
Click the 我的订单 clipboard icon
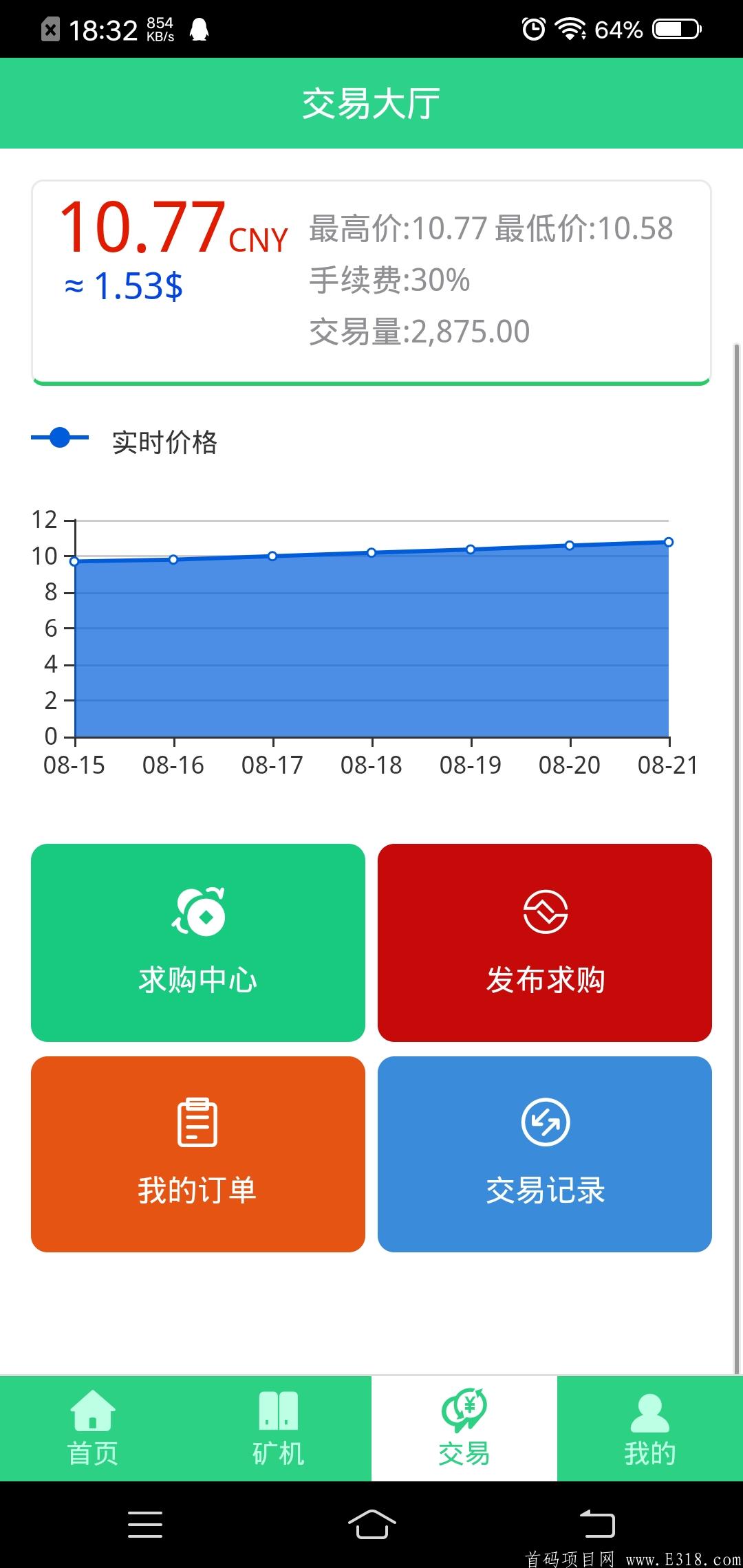[x=198, y=1123]
